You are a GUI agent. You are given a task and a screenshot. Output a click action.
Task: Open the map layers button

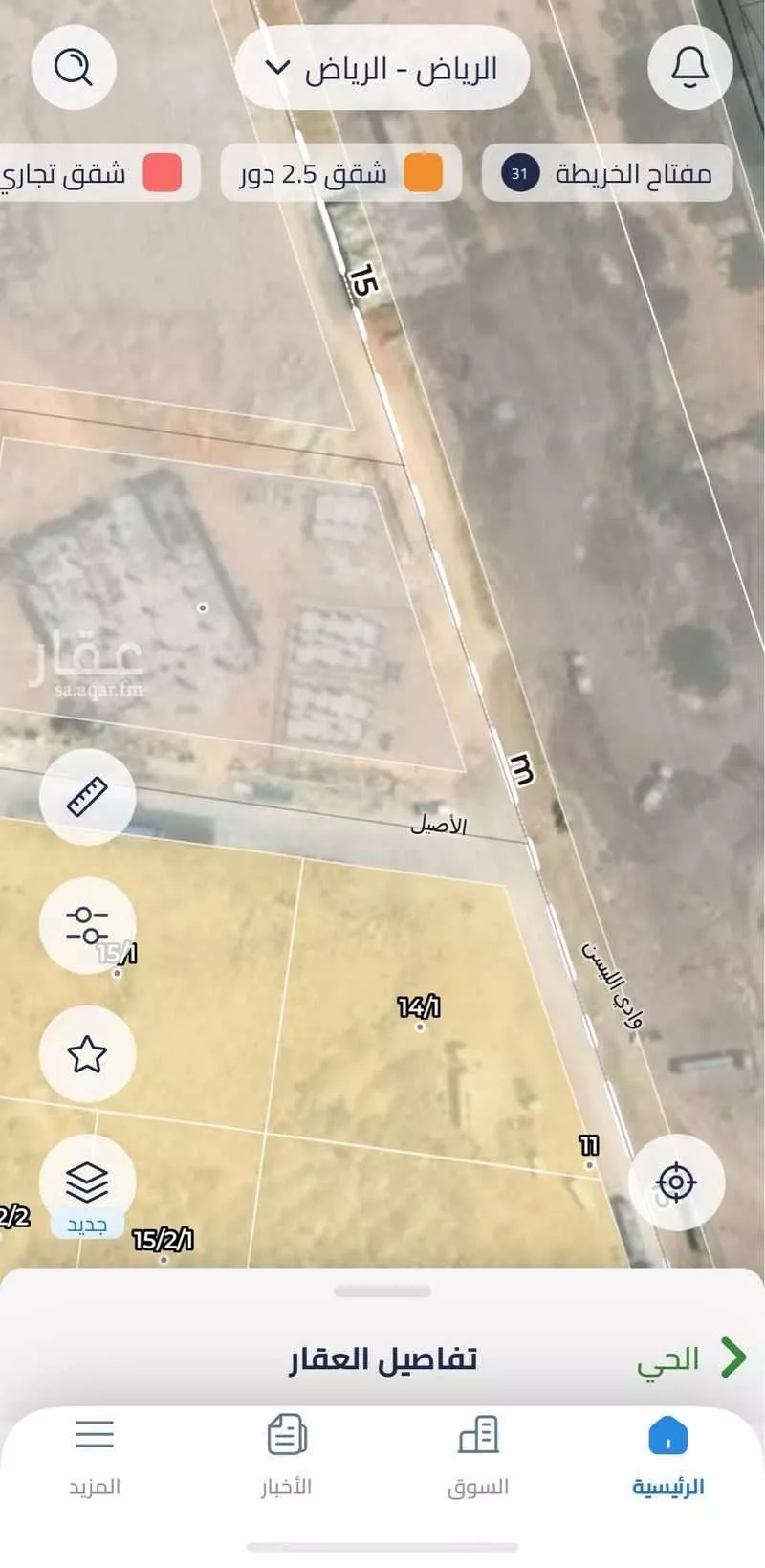click(x=87, y=1183)
